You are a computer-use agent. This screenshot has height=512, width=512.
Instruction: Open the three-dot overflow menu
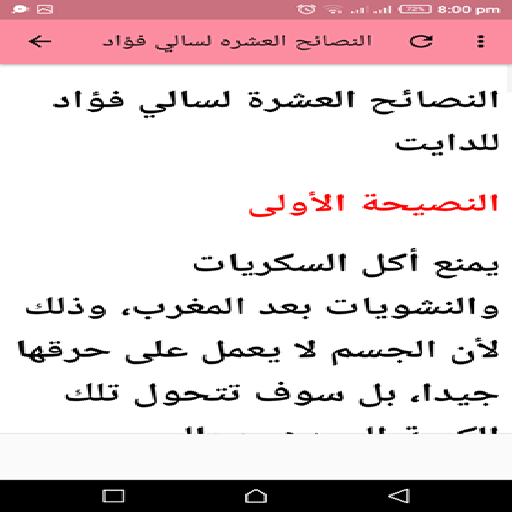[480, 41]
